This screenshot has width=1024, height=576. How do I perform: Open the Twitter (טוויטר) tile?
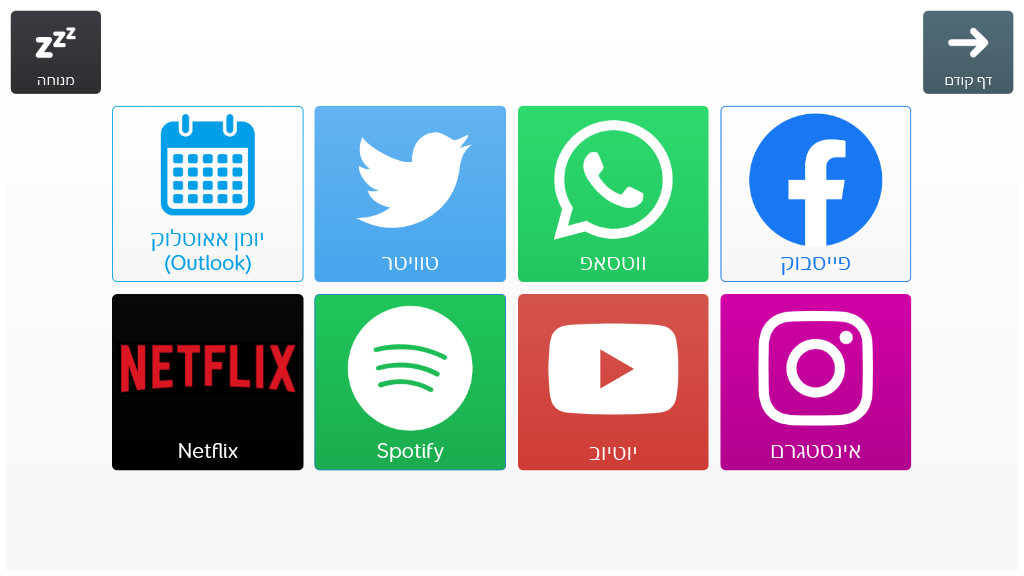[x=410, y=194]
